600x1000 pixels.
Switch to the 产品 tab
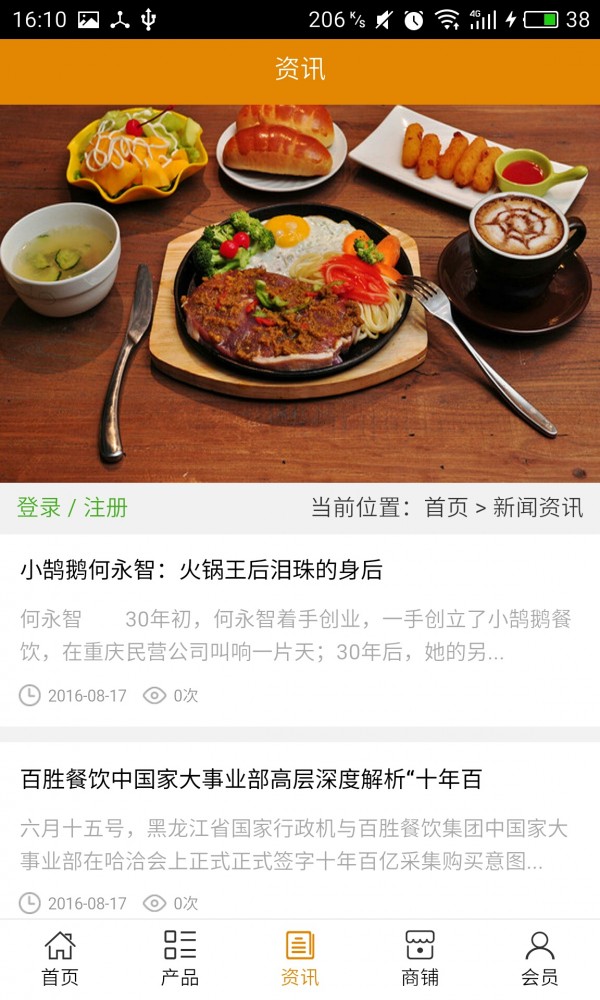[x=180, y=958]
